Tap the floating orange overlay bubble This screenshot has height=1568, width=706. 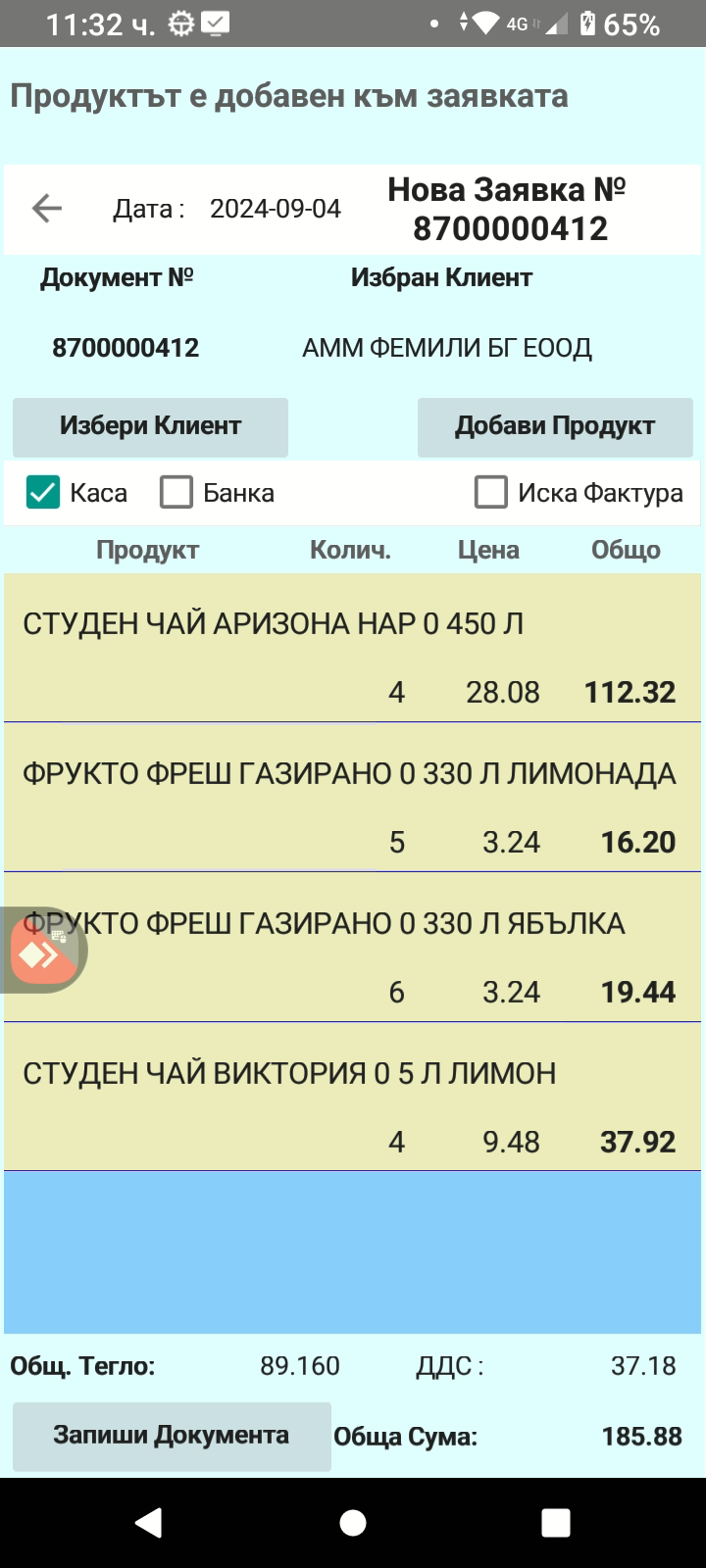point(43,951)
